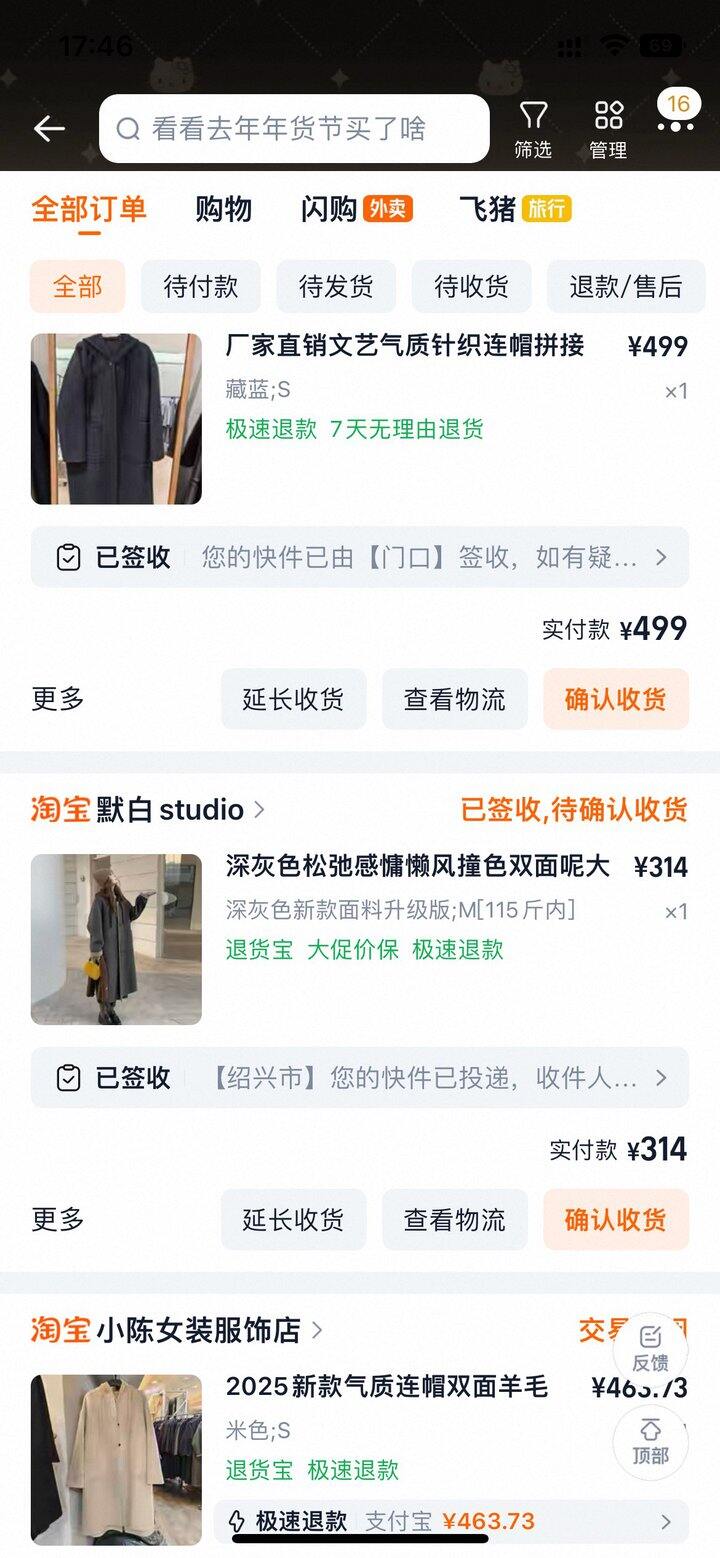Open the more menu showing 16 notifications
The image size is (720, 1558).
(x=676, y=126)
